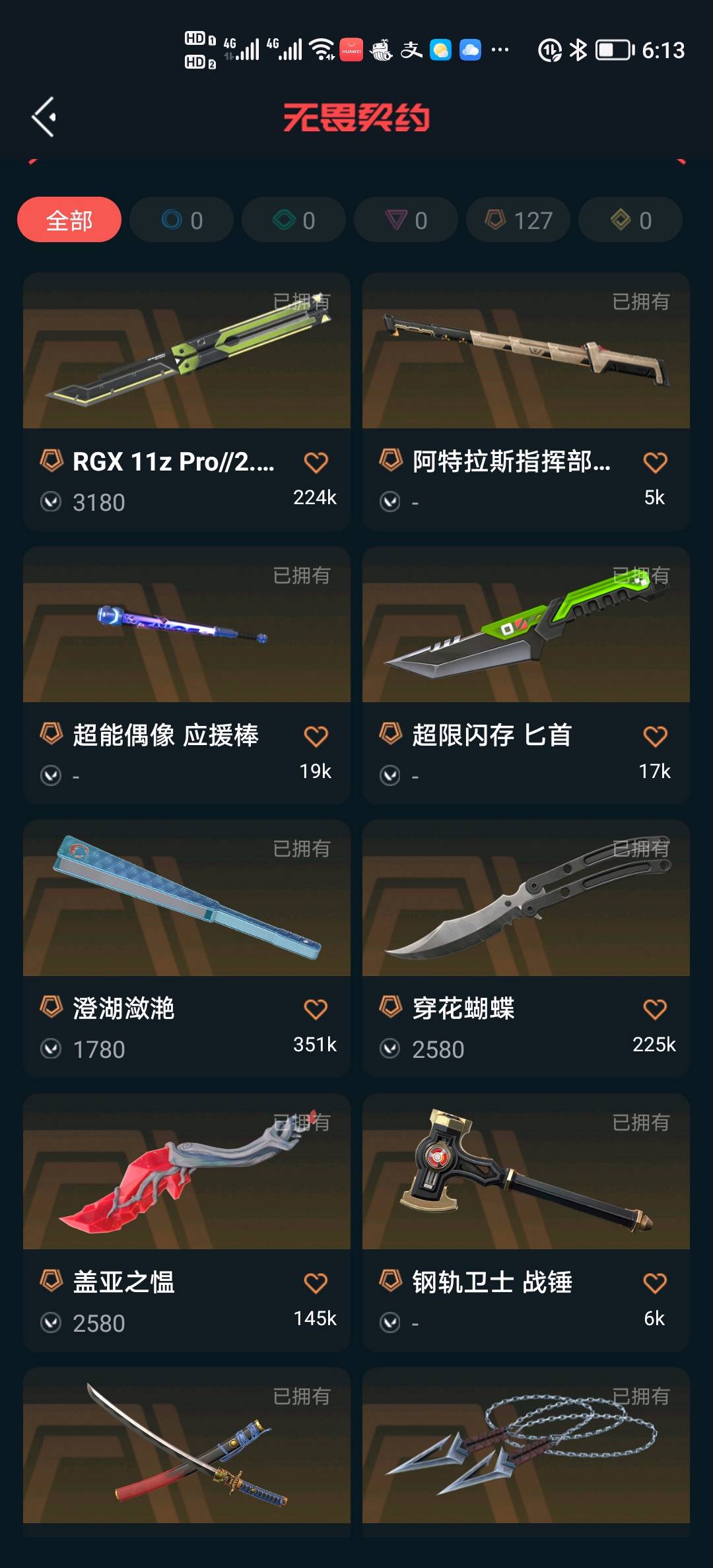Open the 穿花蝴蝶 butterfly knife card
The height and width of the screenshot is (1568, 713).
pyautogui.click(x=526, y=898)
